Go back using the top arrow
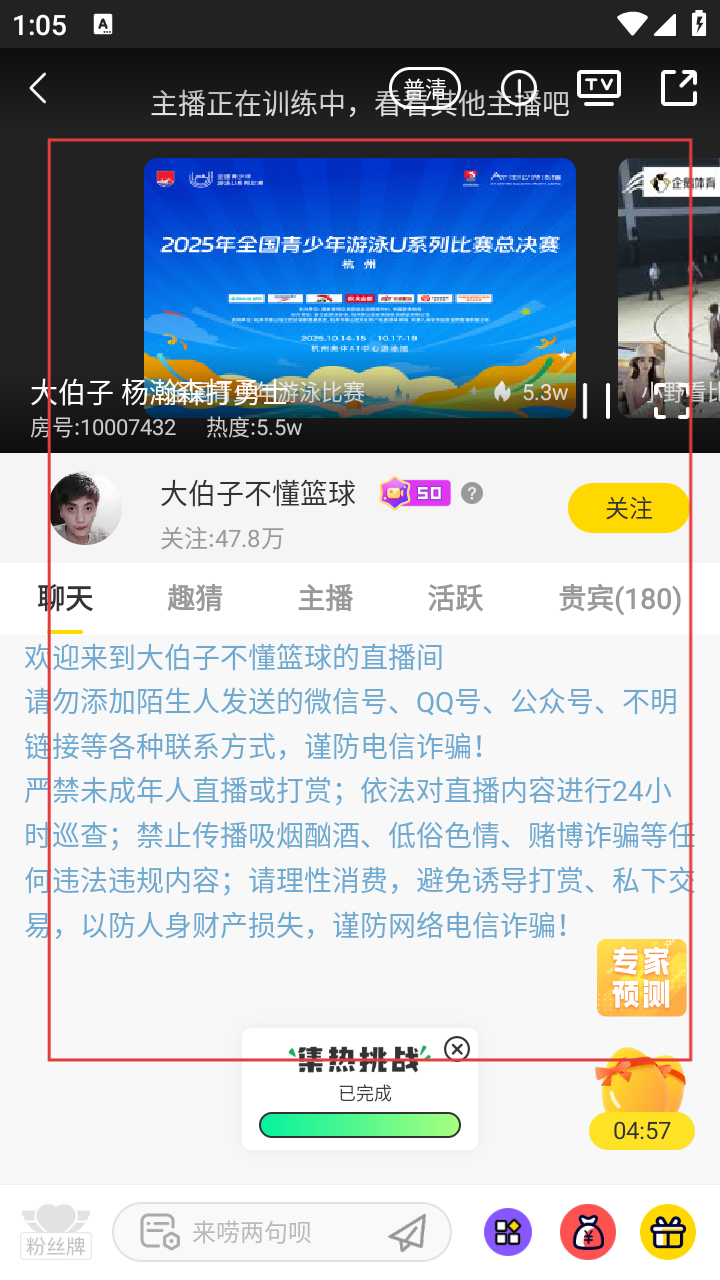 click(38, 88)
